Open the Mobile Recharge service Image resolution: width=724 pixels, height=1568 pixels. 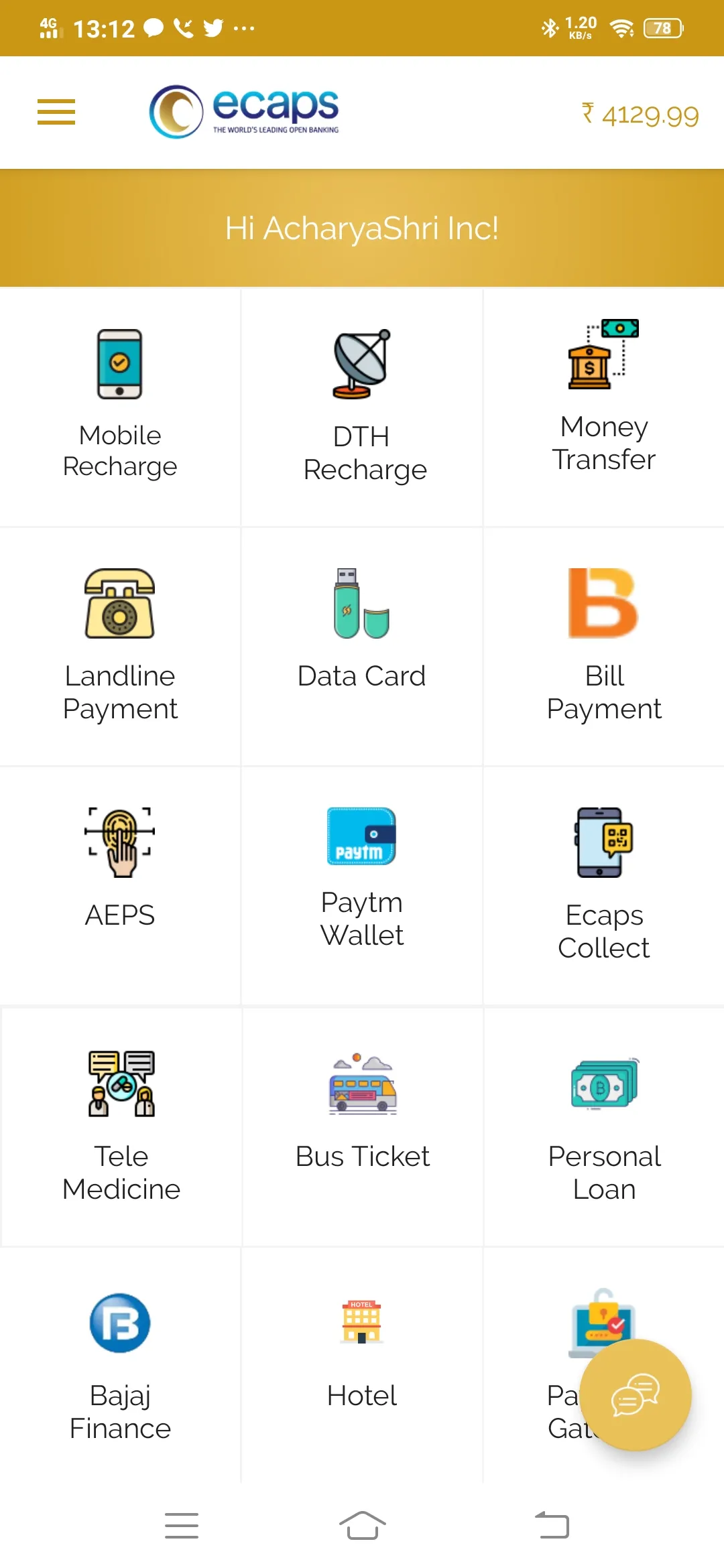(x=121, y=402)
